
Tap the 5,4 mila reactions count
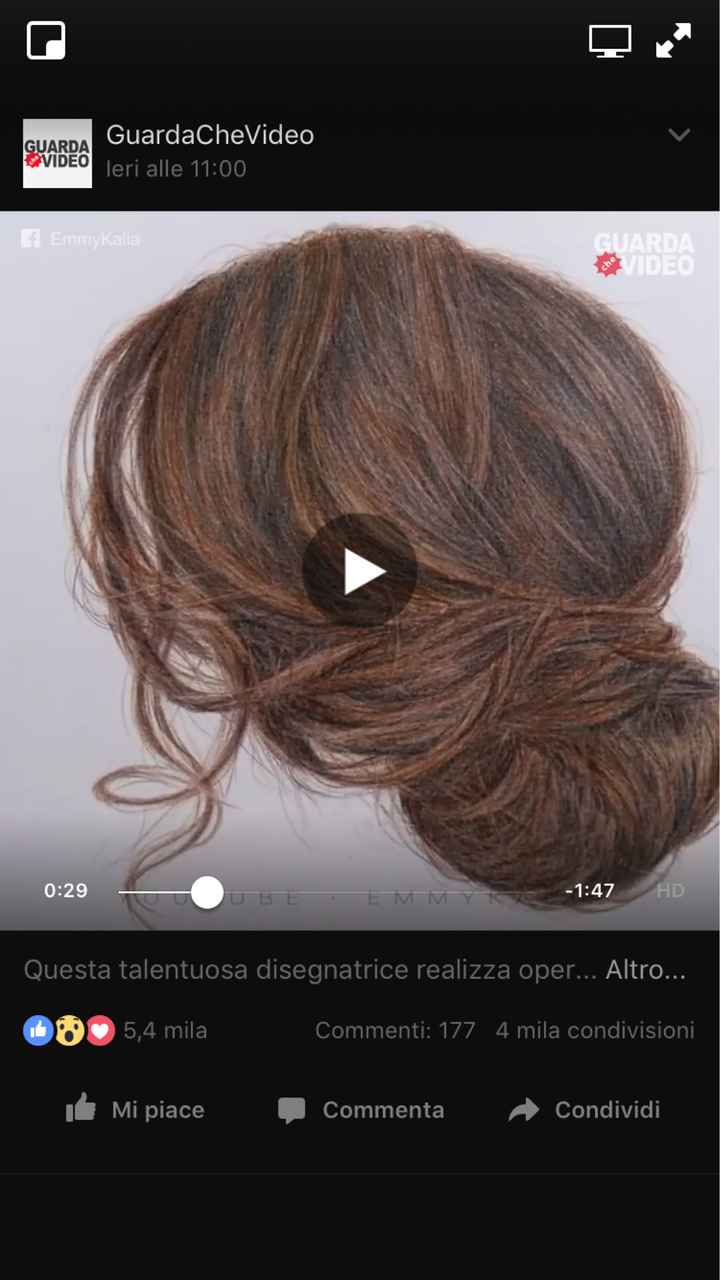(165, 1030)
